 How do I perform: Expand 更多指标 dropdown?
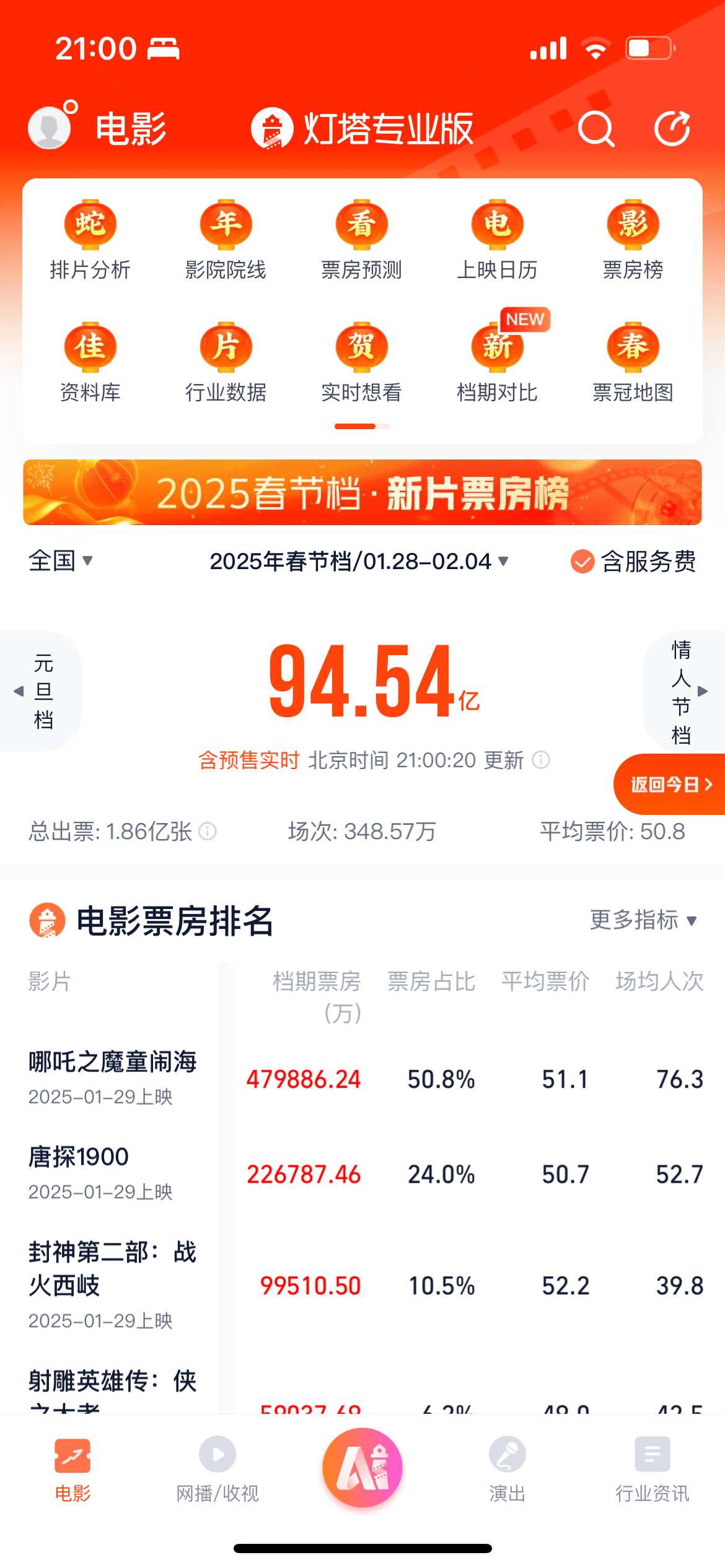coord(643,920)
